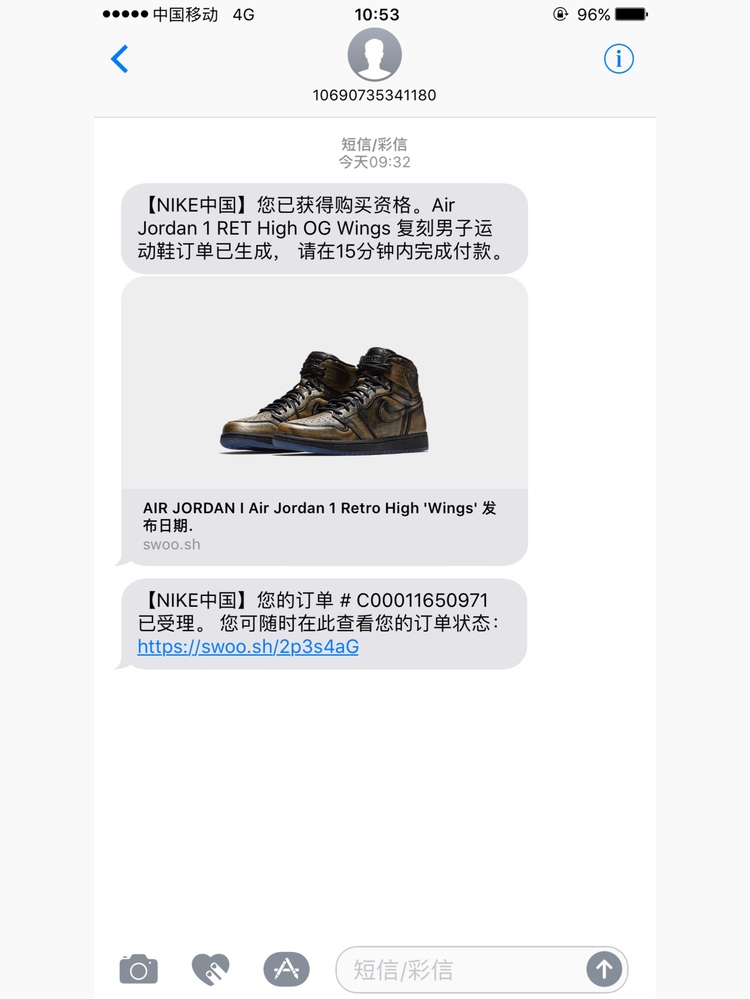Go back to the messages list

click(x=120, y=59)
